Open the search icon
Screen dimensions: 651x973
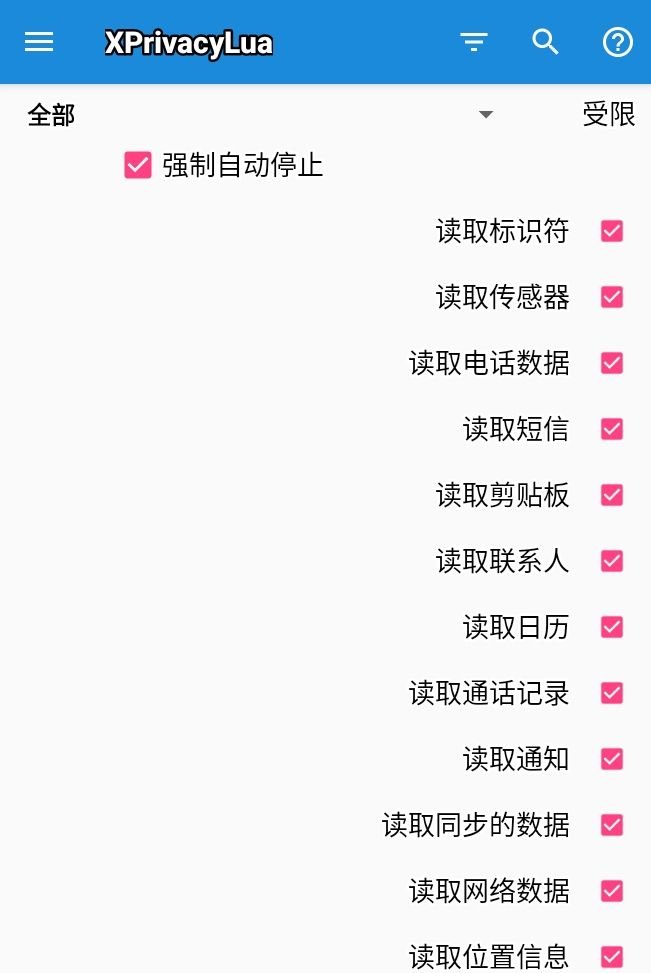point(545,42)
